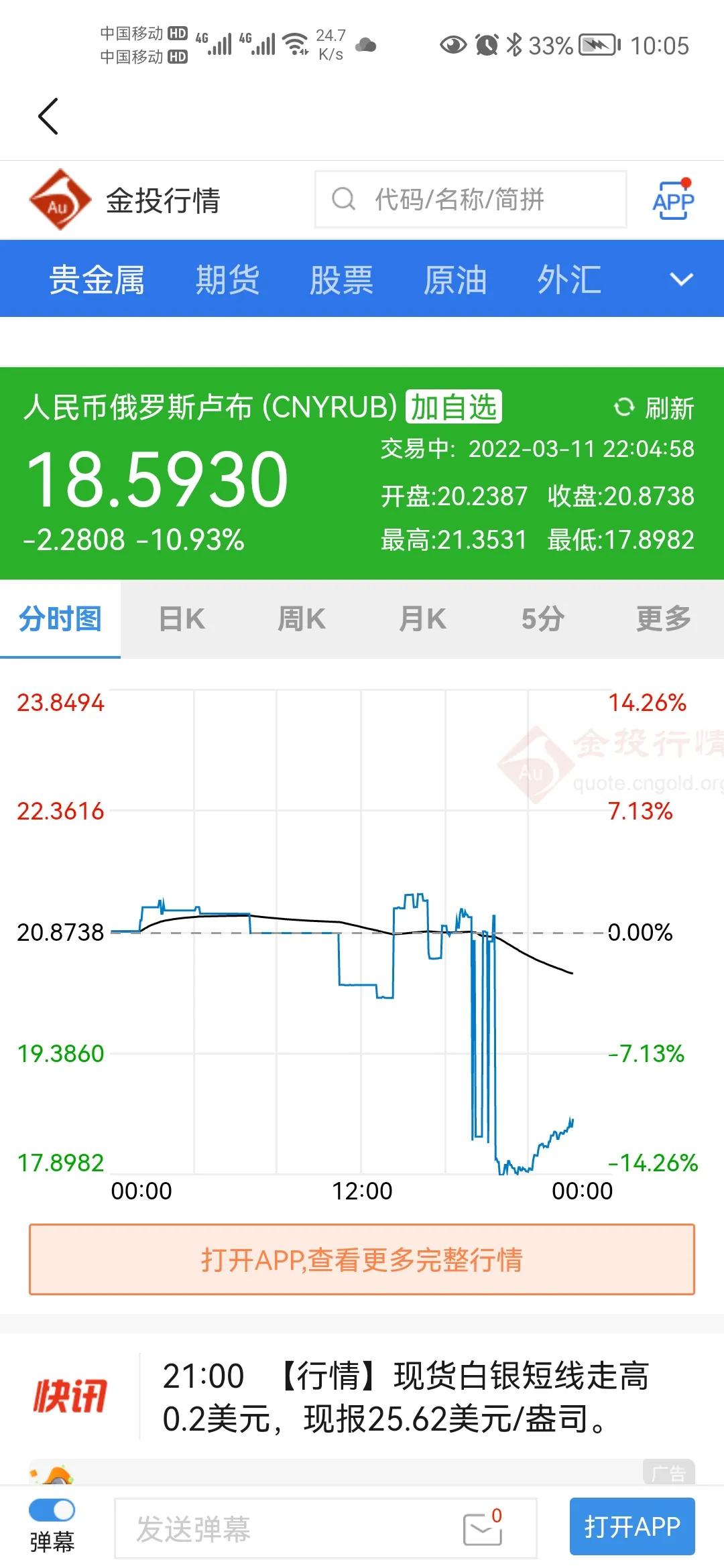724x1568 pixels.
Task: Refresh the CNYRUB quote via 刷新 icon
Action: click(x=625, y=407)
